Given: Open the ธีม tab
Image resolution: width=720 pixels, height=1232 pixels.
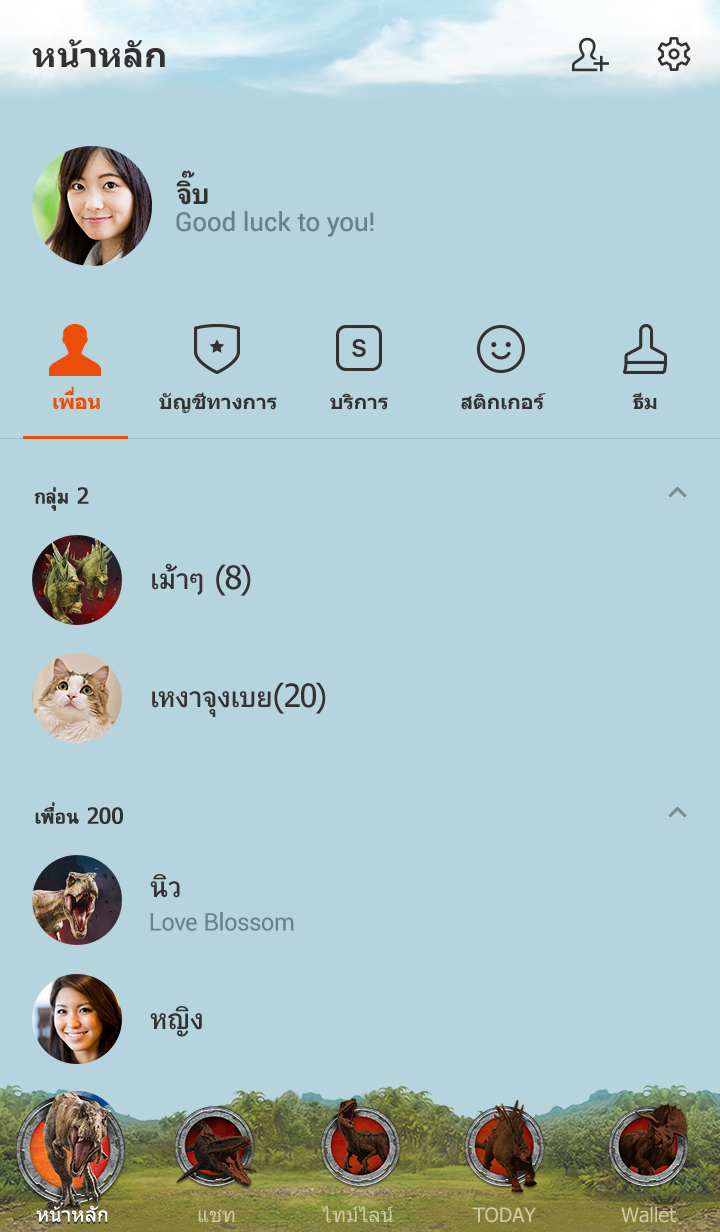Looking at the screenshot, I should coord(645,368).
